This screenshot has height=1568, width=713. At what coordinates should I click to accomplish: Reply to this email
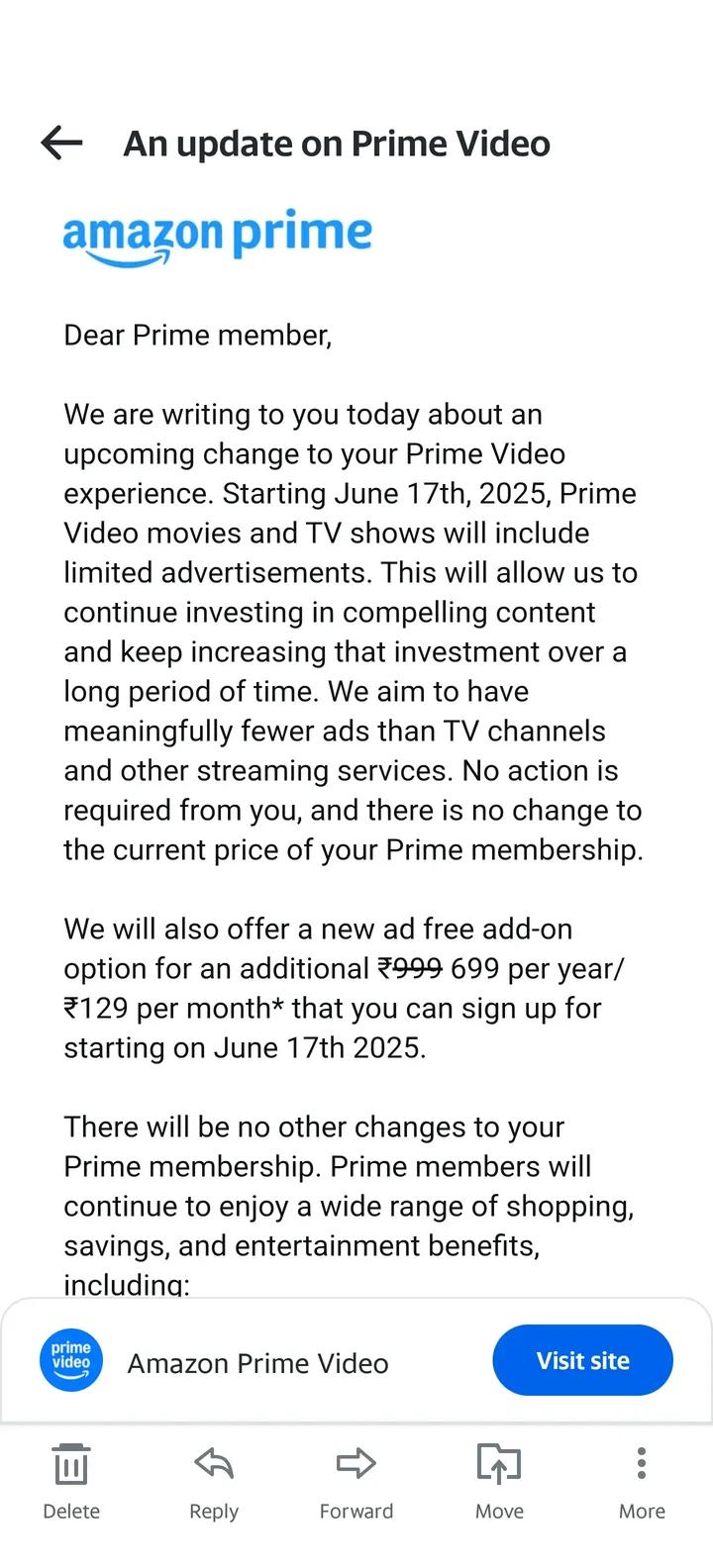click(x=214, y=1480)
